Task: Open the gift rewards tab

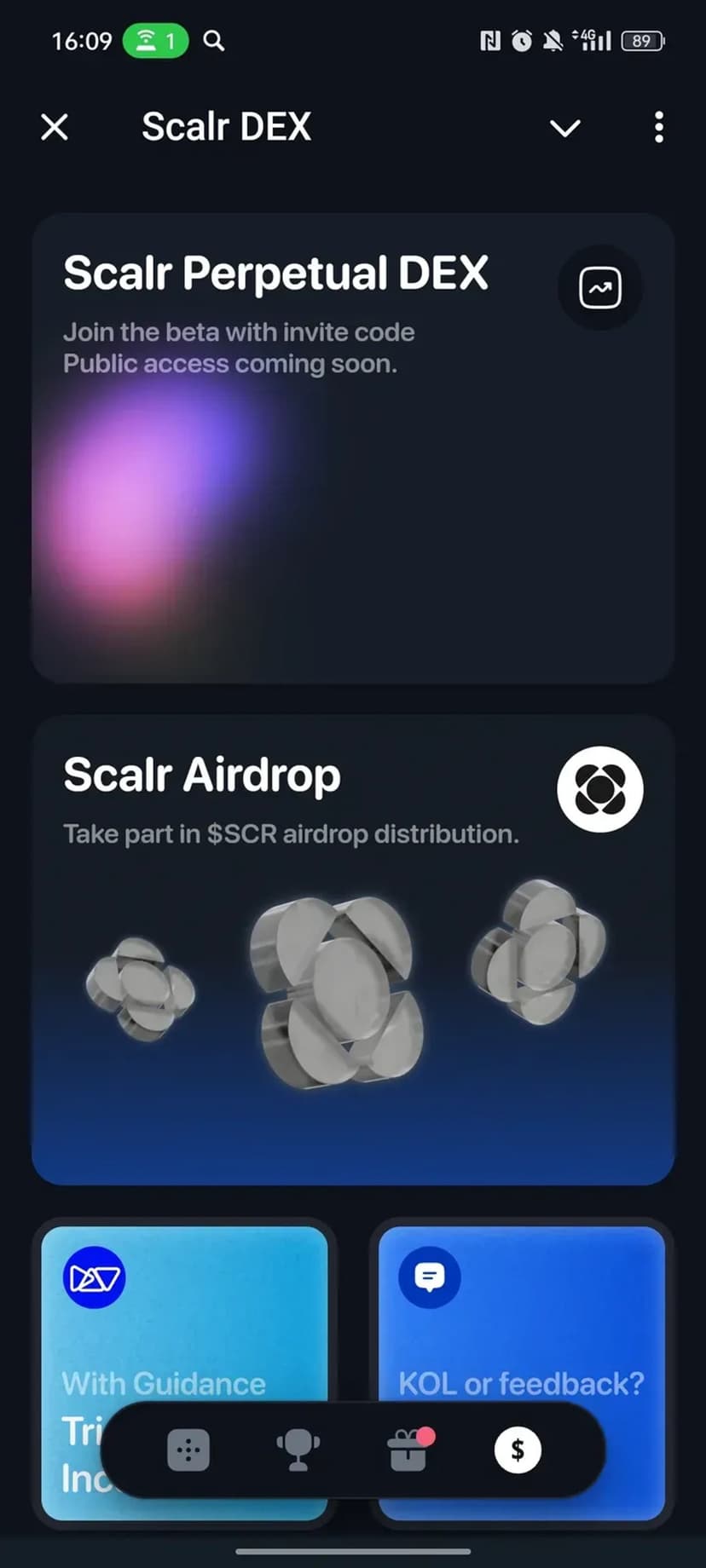Action: click(x=408, y=1450)
